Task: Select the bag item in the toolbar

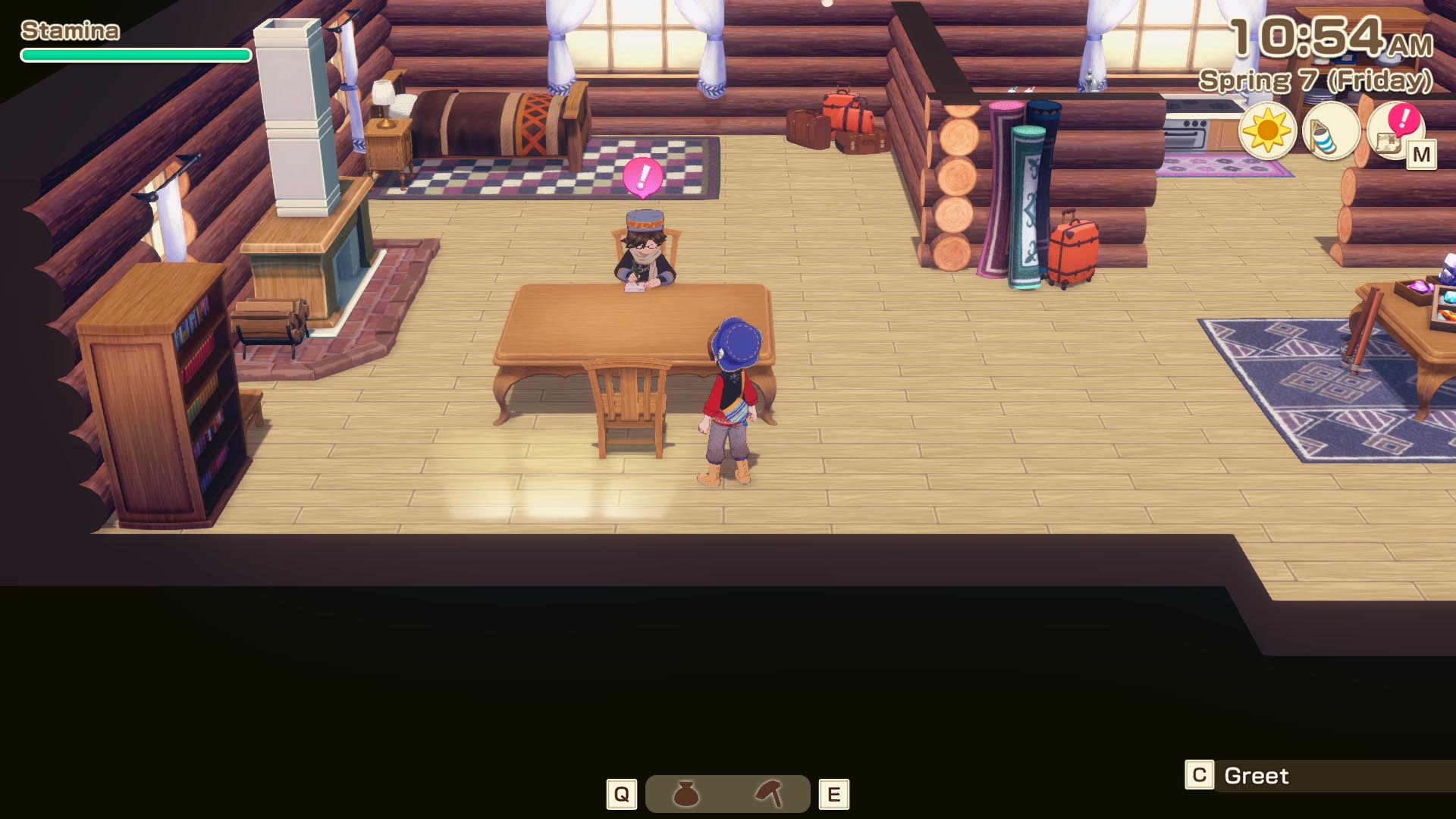Action: [x=686, y=794]
